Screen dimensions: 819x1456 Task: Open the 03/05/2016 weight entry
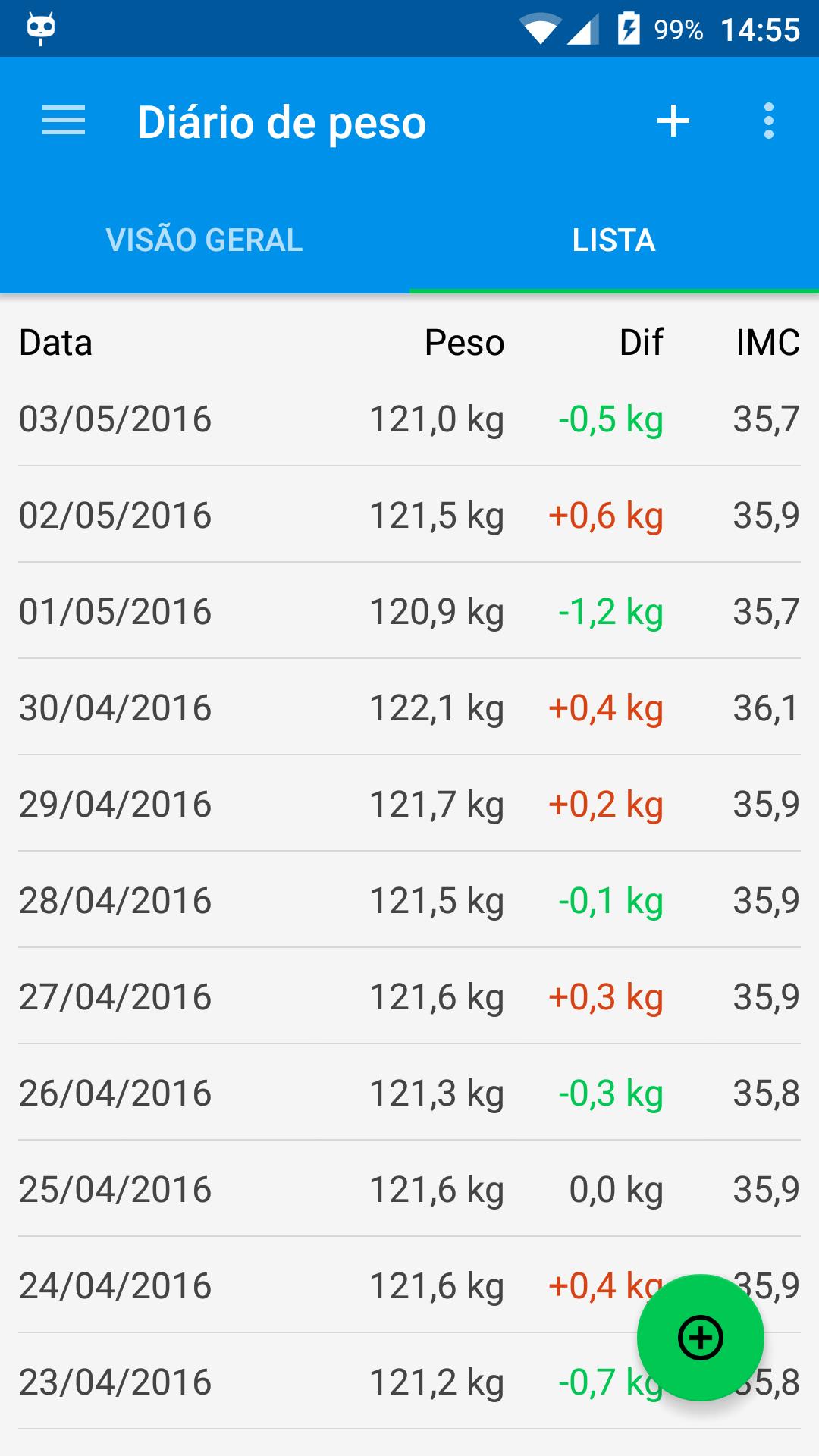pos(409,419)
